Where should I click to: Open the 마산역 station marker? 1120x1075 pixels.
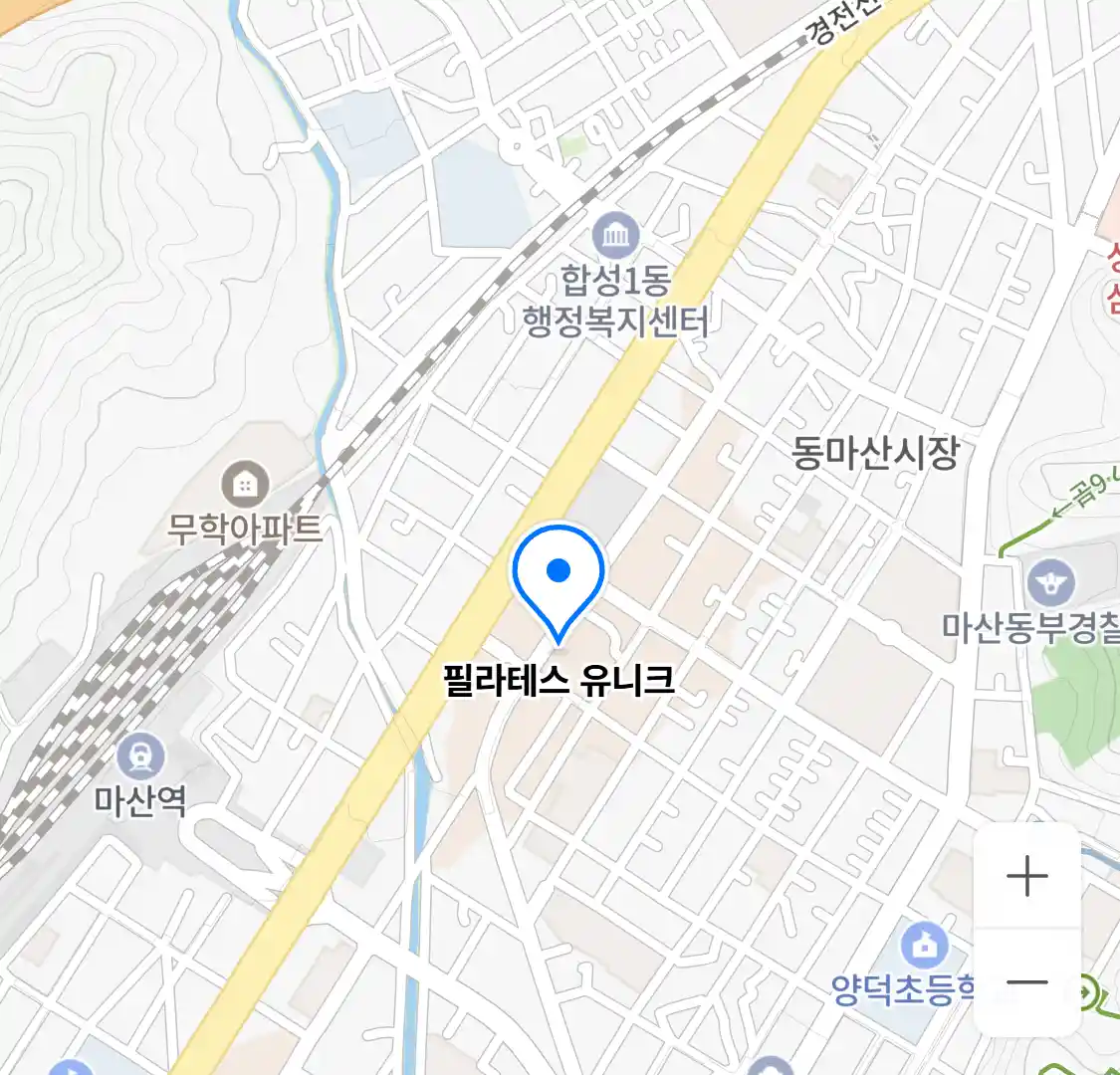140,756
